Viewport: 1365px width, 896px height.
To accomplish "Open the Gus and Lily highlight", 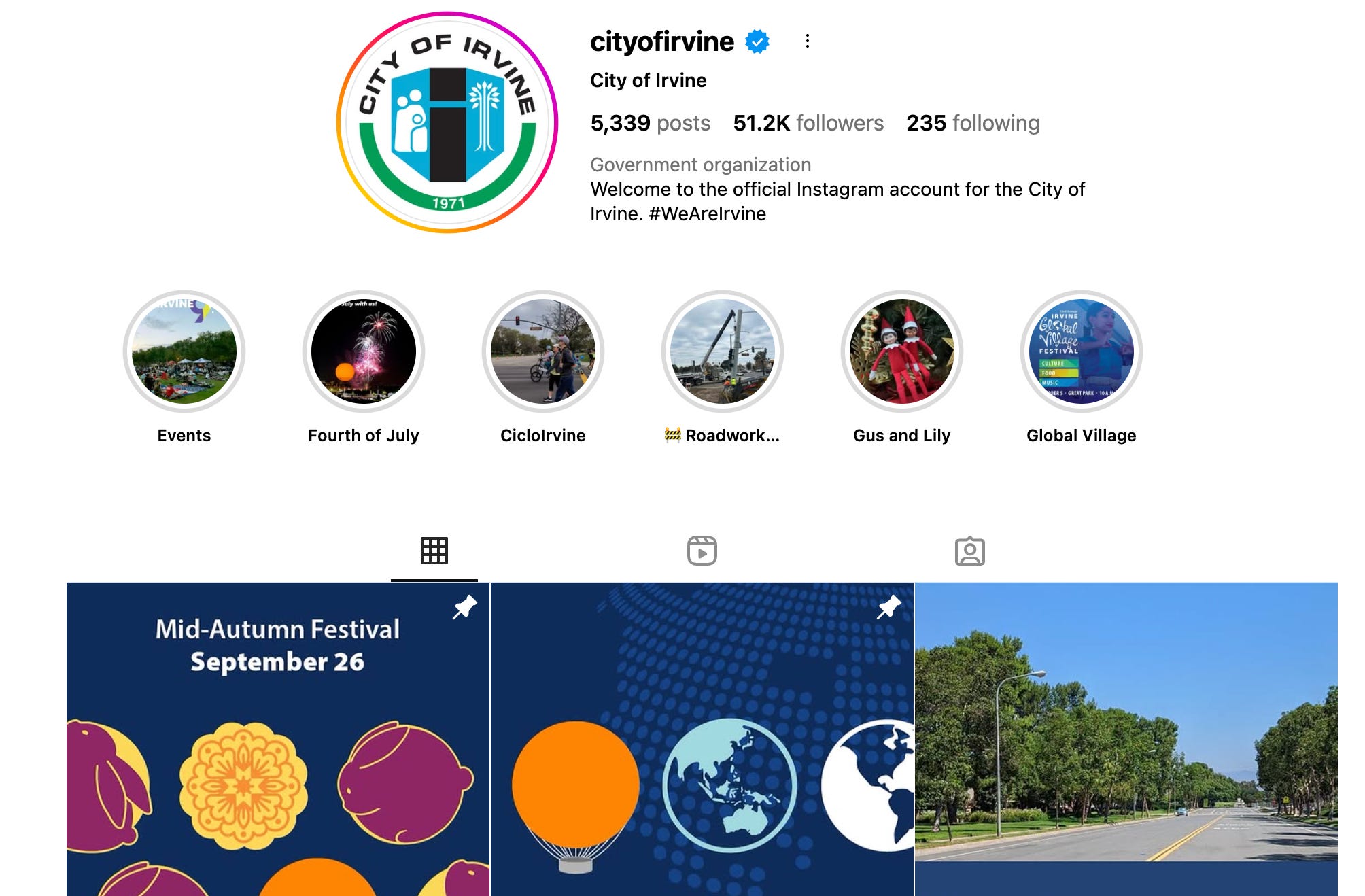I will click(901, 351).
